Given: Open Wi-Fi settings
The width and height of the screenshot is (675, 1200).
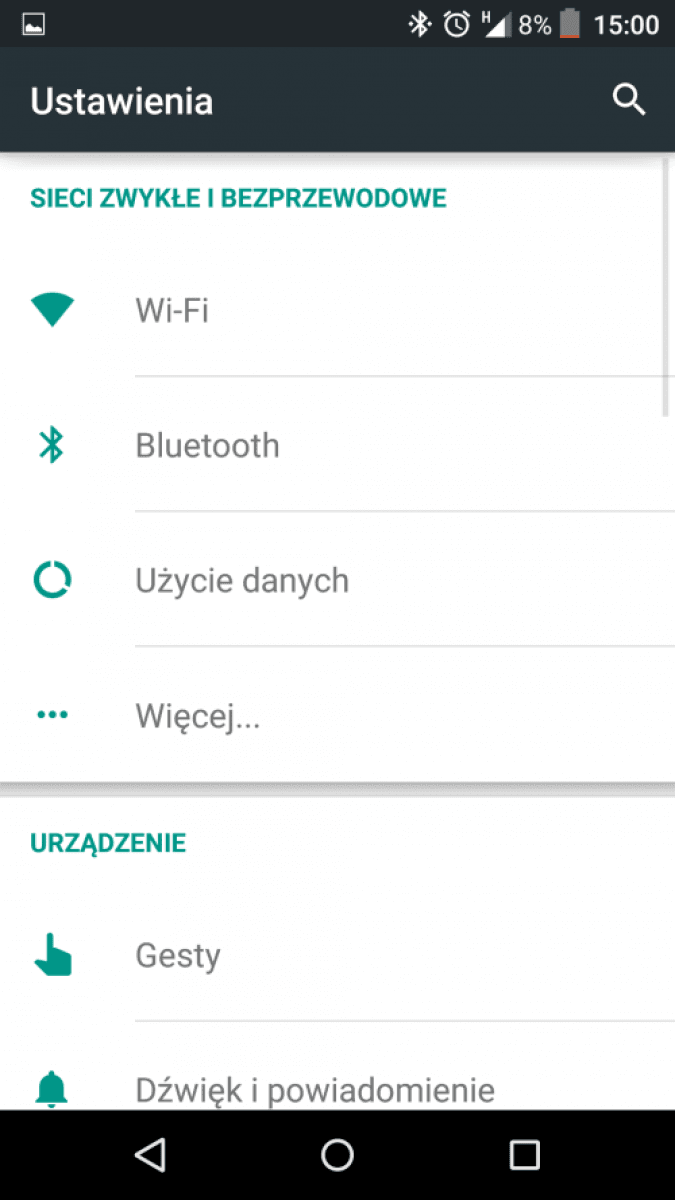Looking at the screenshot, I should 337,310.
